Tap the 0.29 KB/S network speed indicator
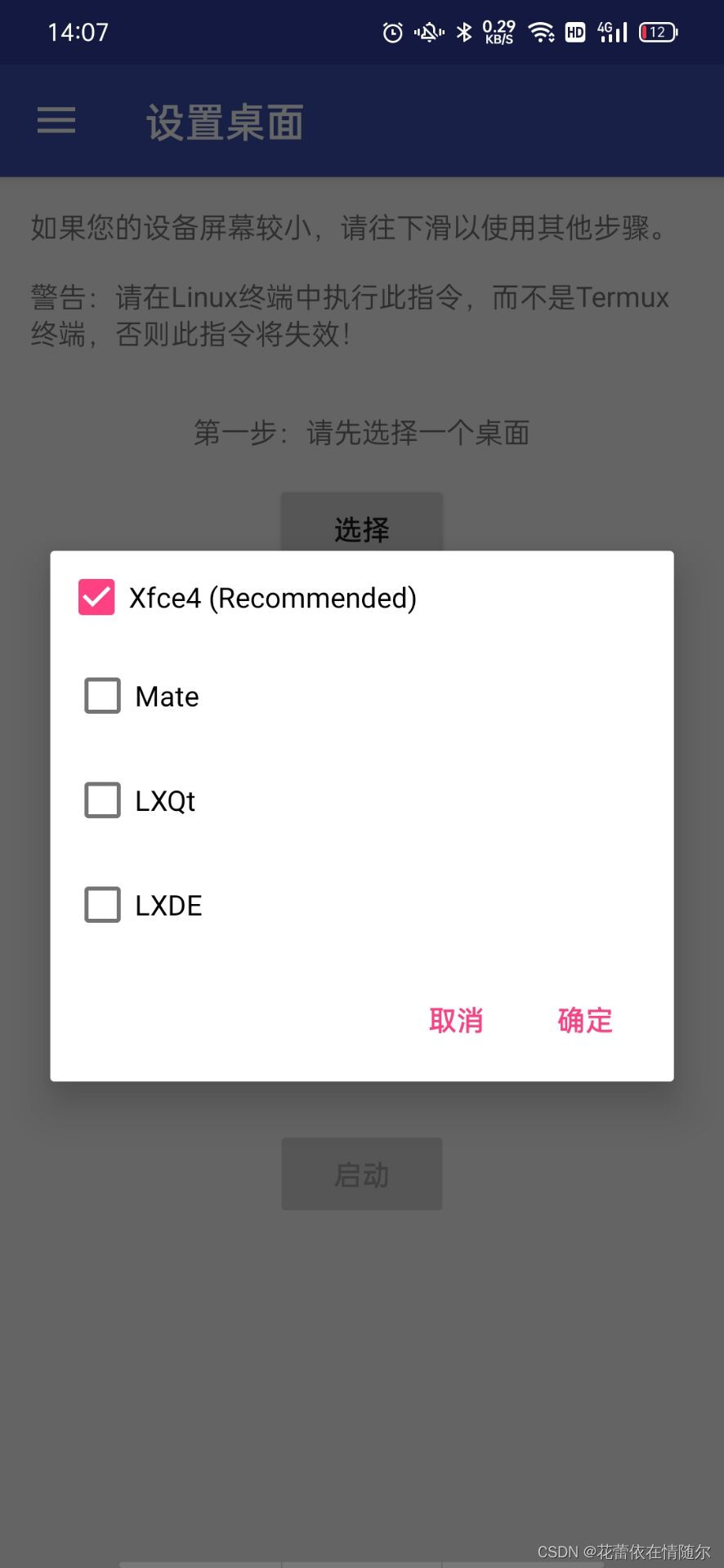 pyautogui.click(x=498, y=32)
